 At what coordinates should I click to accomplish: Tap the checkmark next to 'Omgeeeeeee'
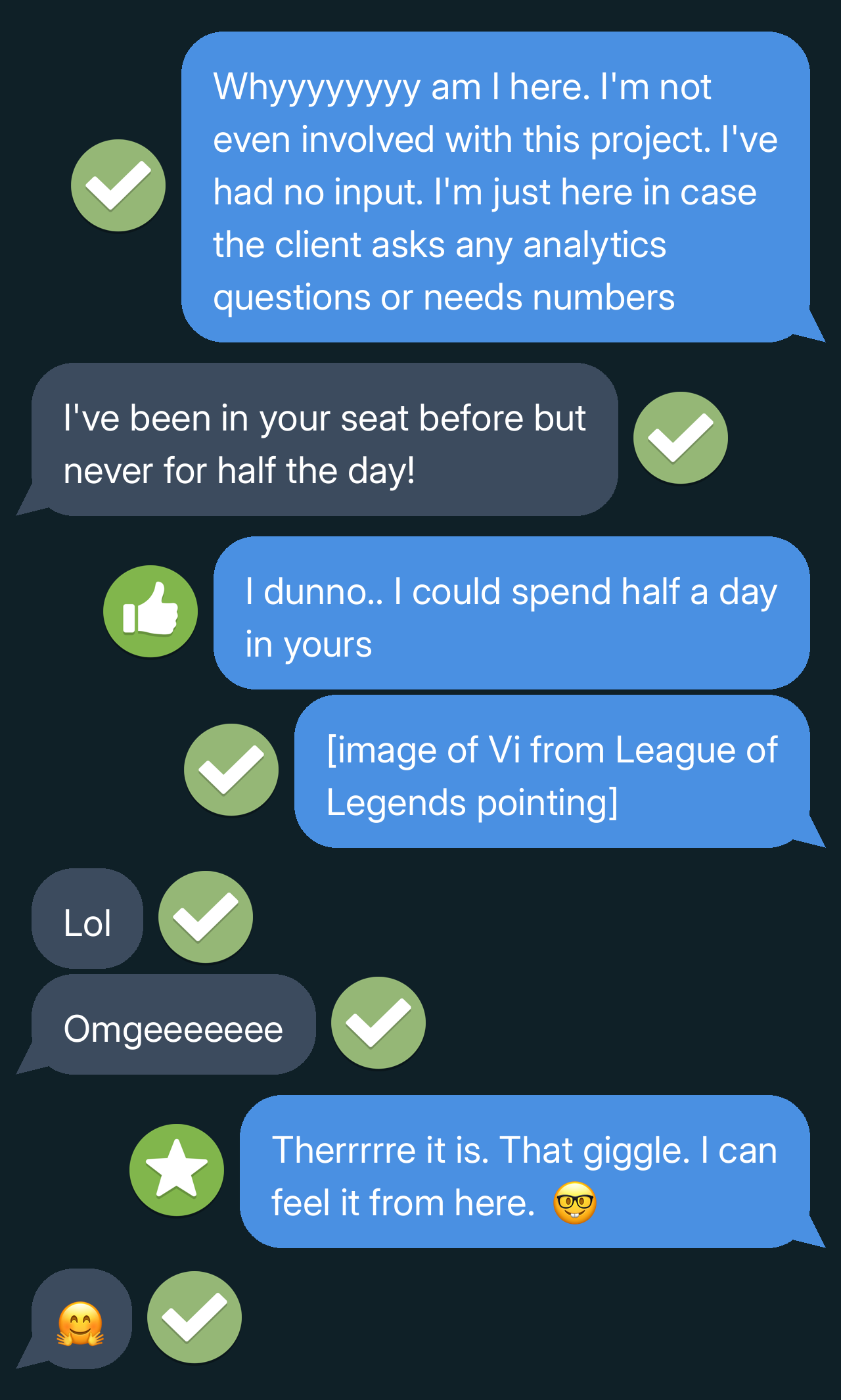pyautogui.click(x=378, y=1023)
